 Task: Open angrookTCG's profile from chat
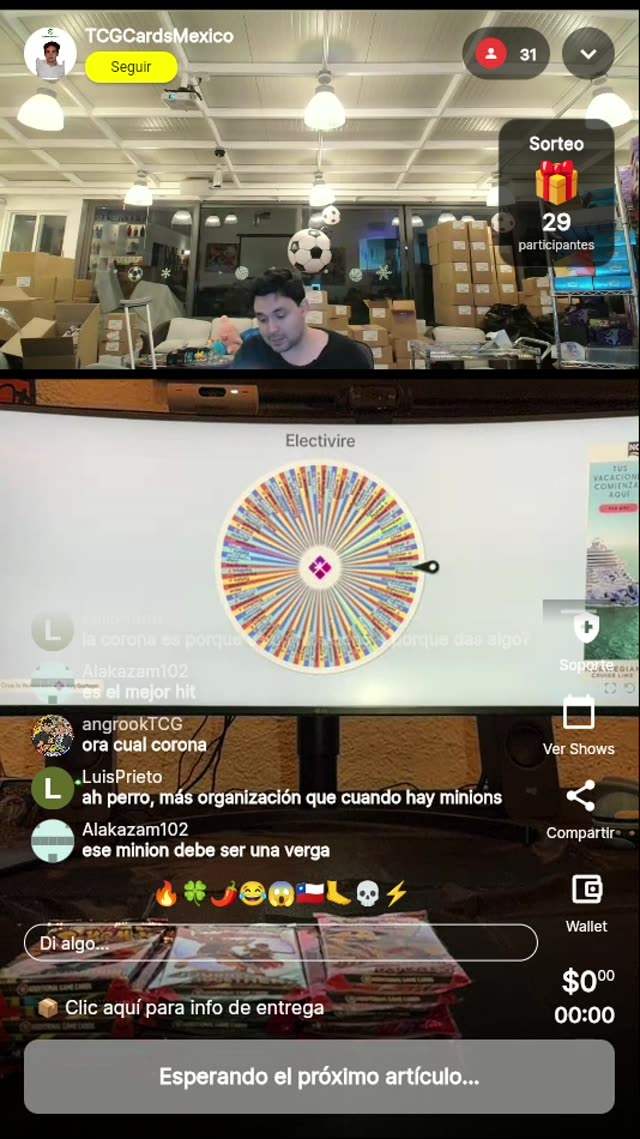pyautogui.click(x=52, y=735)
